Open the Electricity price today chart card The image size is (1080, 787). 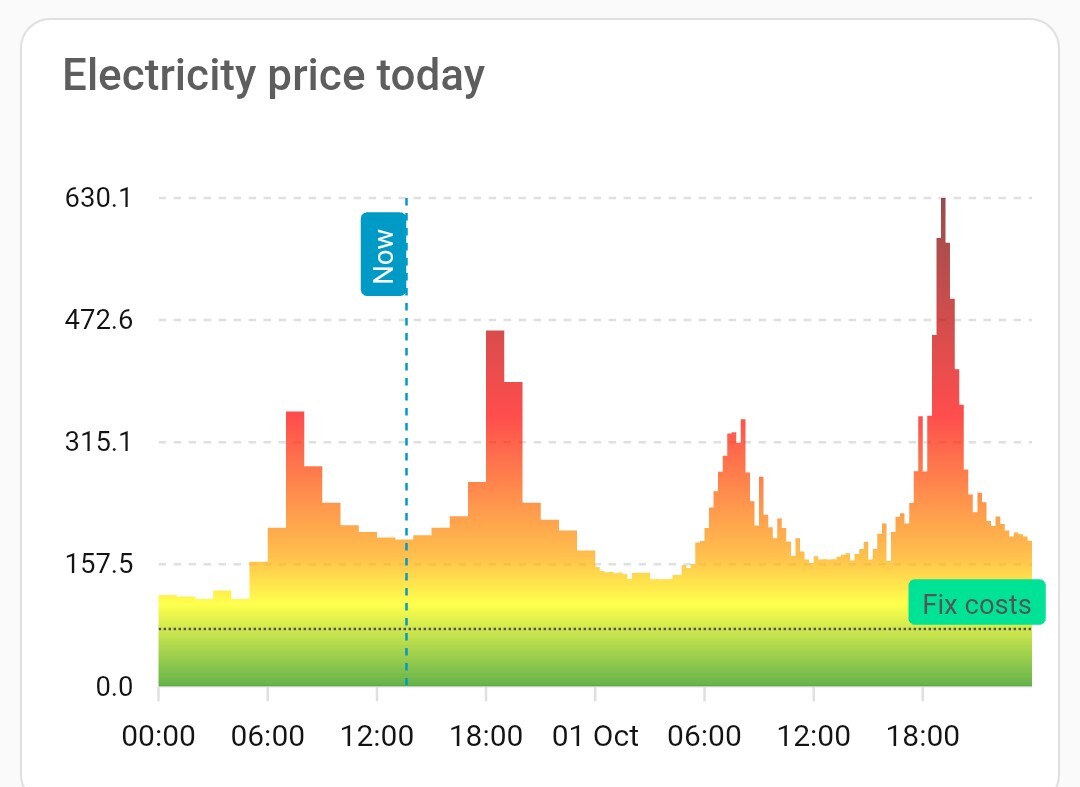[273, 76]
